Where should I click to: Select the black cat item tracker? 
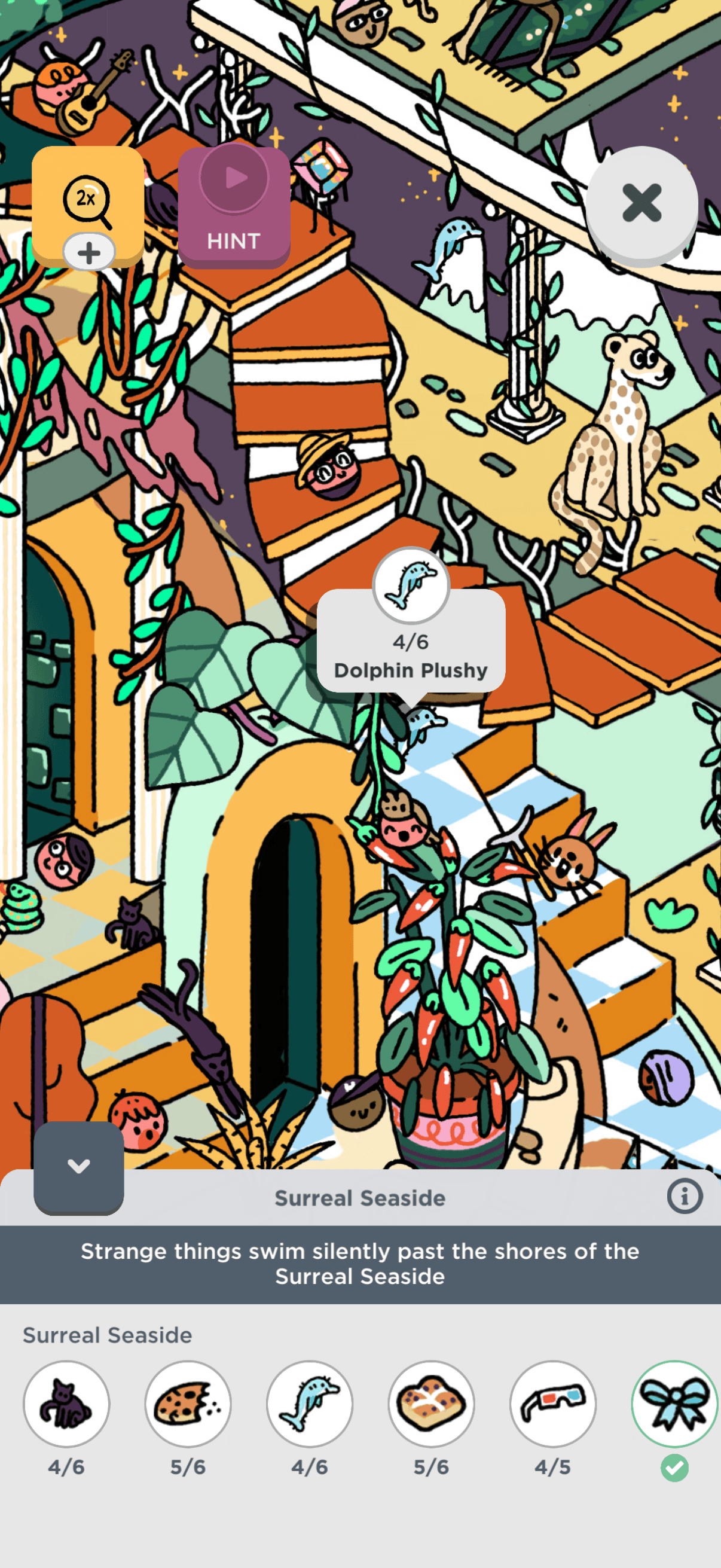coord(66,1404)
